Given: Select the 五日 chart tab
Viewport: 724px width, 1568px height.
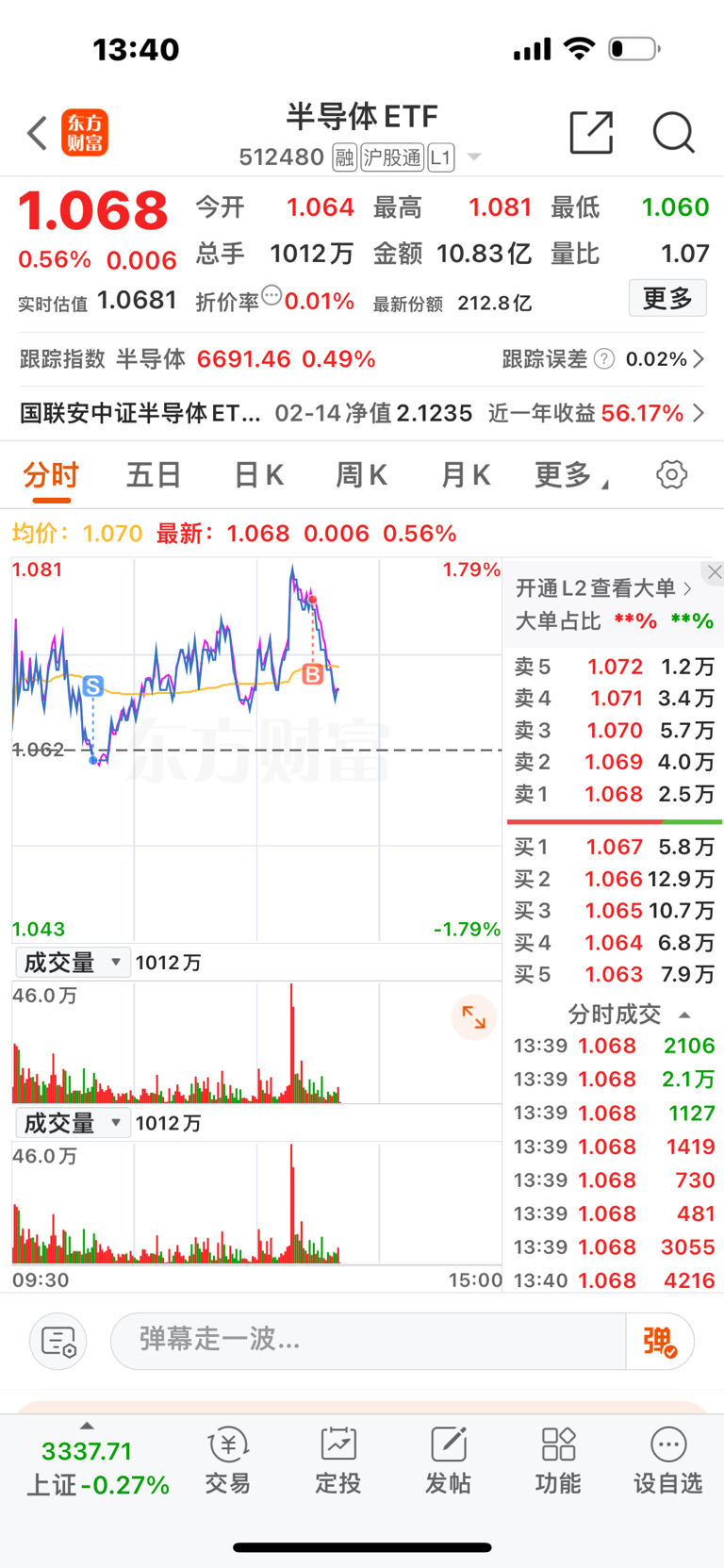Looking at the screenshot, I should [153, 475].
